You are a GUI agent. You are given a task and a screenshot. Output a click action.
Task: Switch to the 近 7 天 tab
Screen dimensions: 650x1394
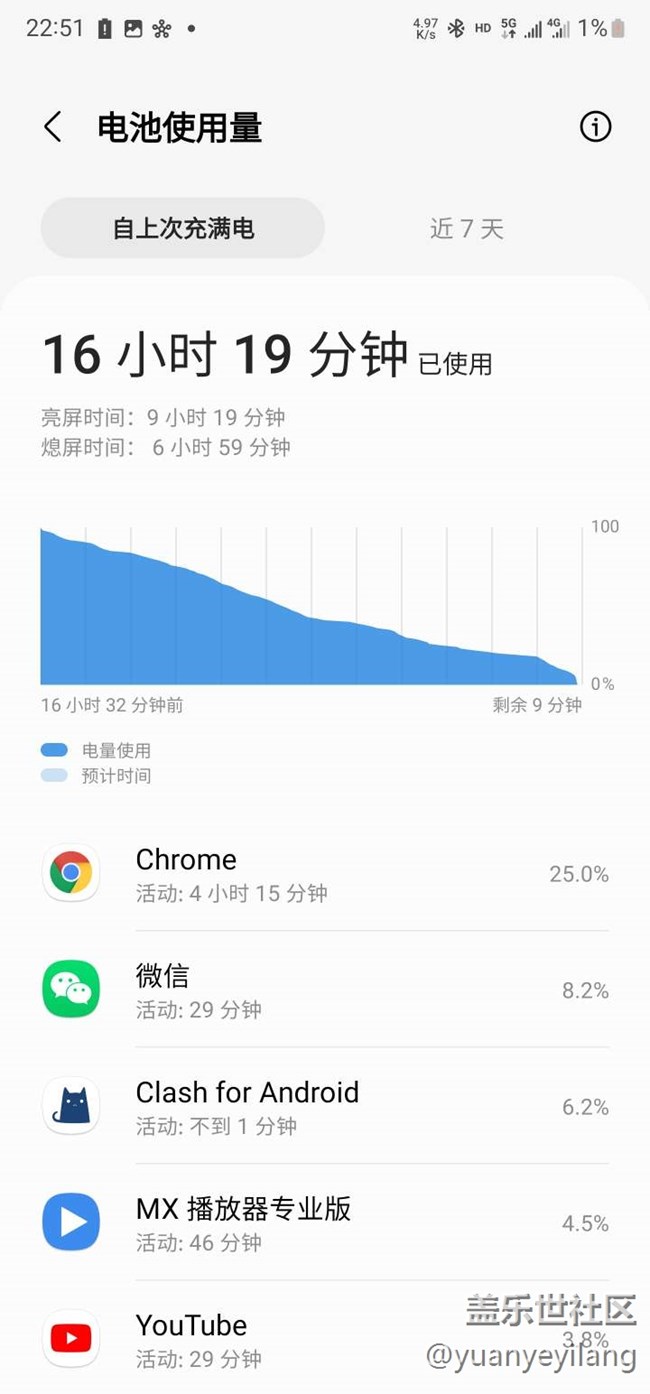(x=466, y=228)
